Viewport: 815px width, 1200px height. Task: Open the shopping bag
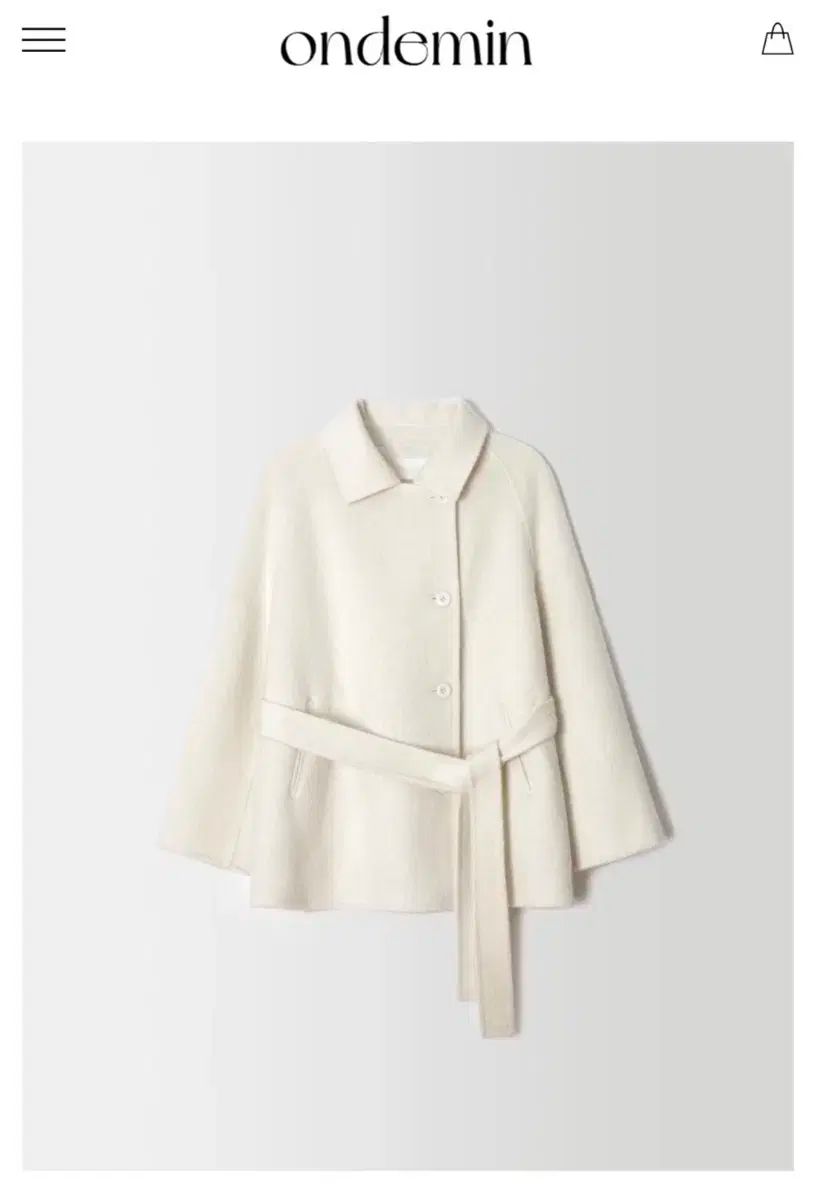click(777, 39)
